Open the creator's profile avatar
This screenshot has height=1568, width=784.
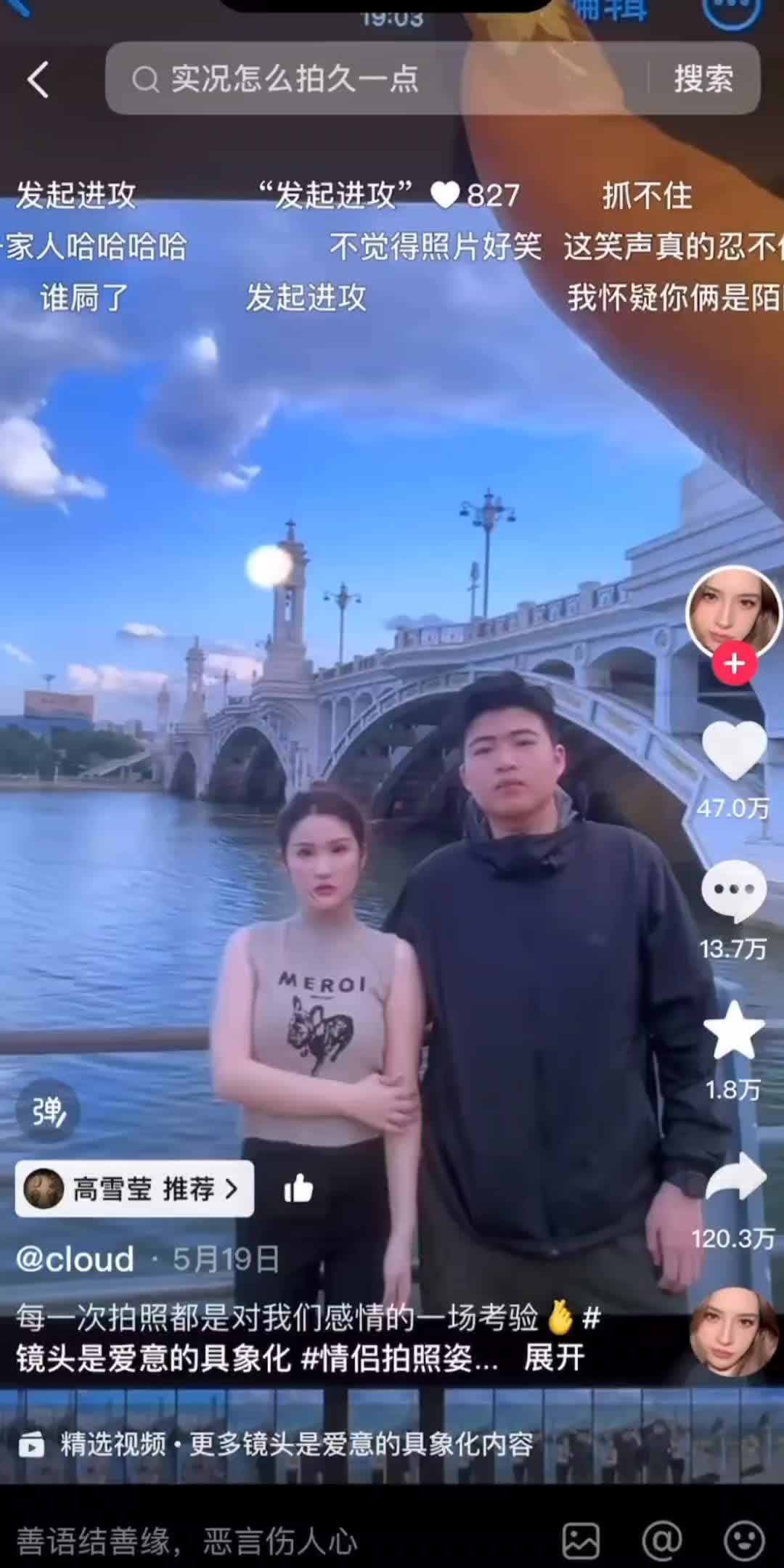tap(733, 612)
